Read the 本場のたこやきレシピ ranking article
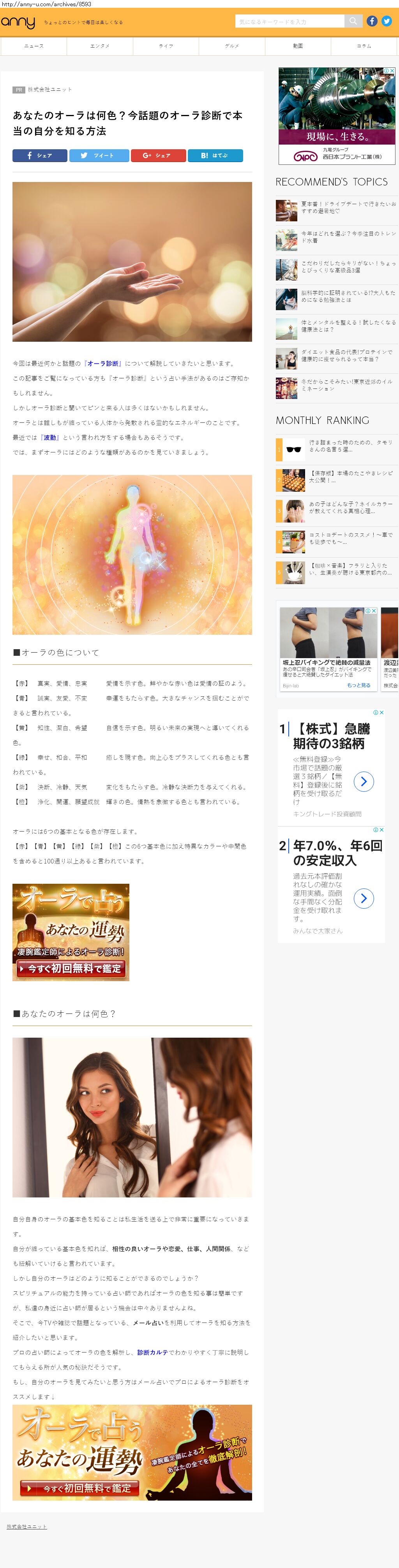 pyautogui.click(x=350, y=477)
